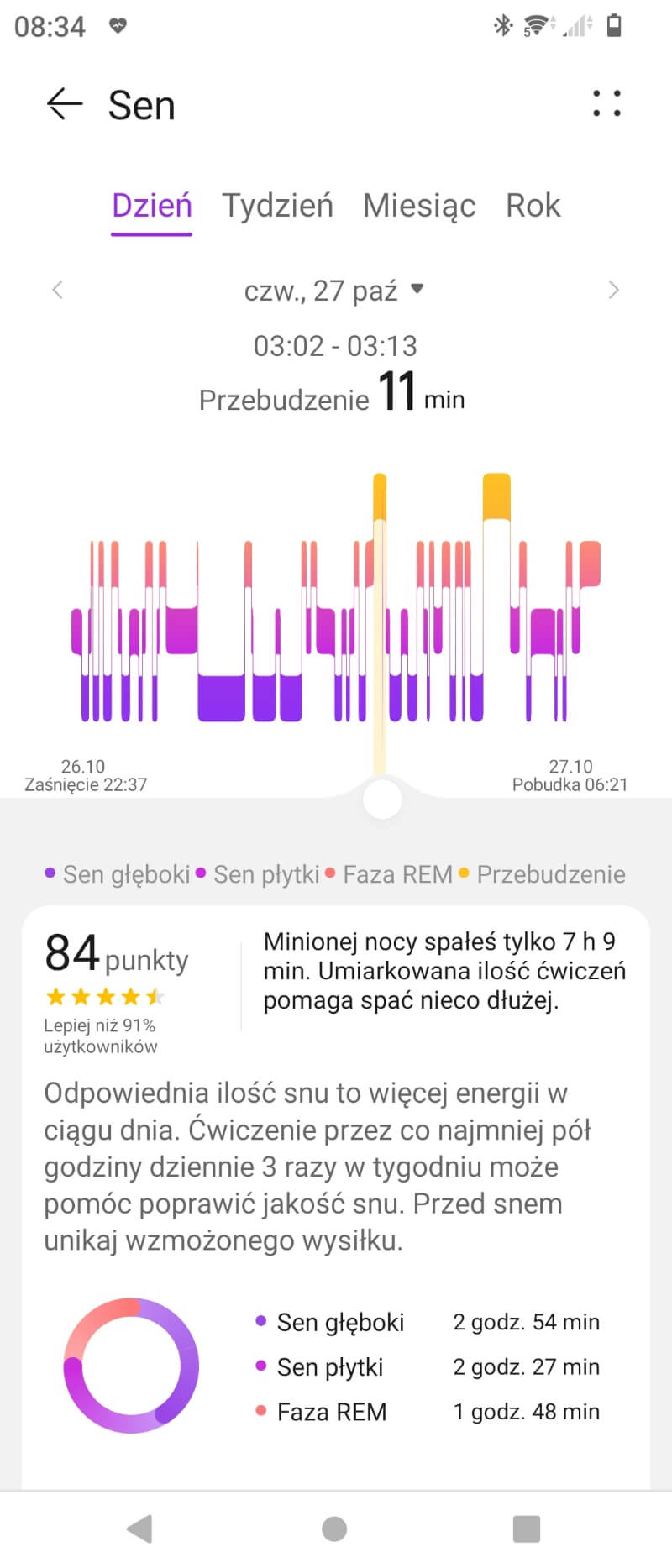Tap the Sen głęboki legend entry
The image size is (672, 1568).
(x=126, y=874)
